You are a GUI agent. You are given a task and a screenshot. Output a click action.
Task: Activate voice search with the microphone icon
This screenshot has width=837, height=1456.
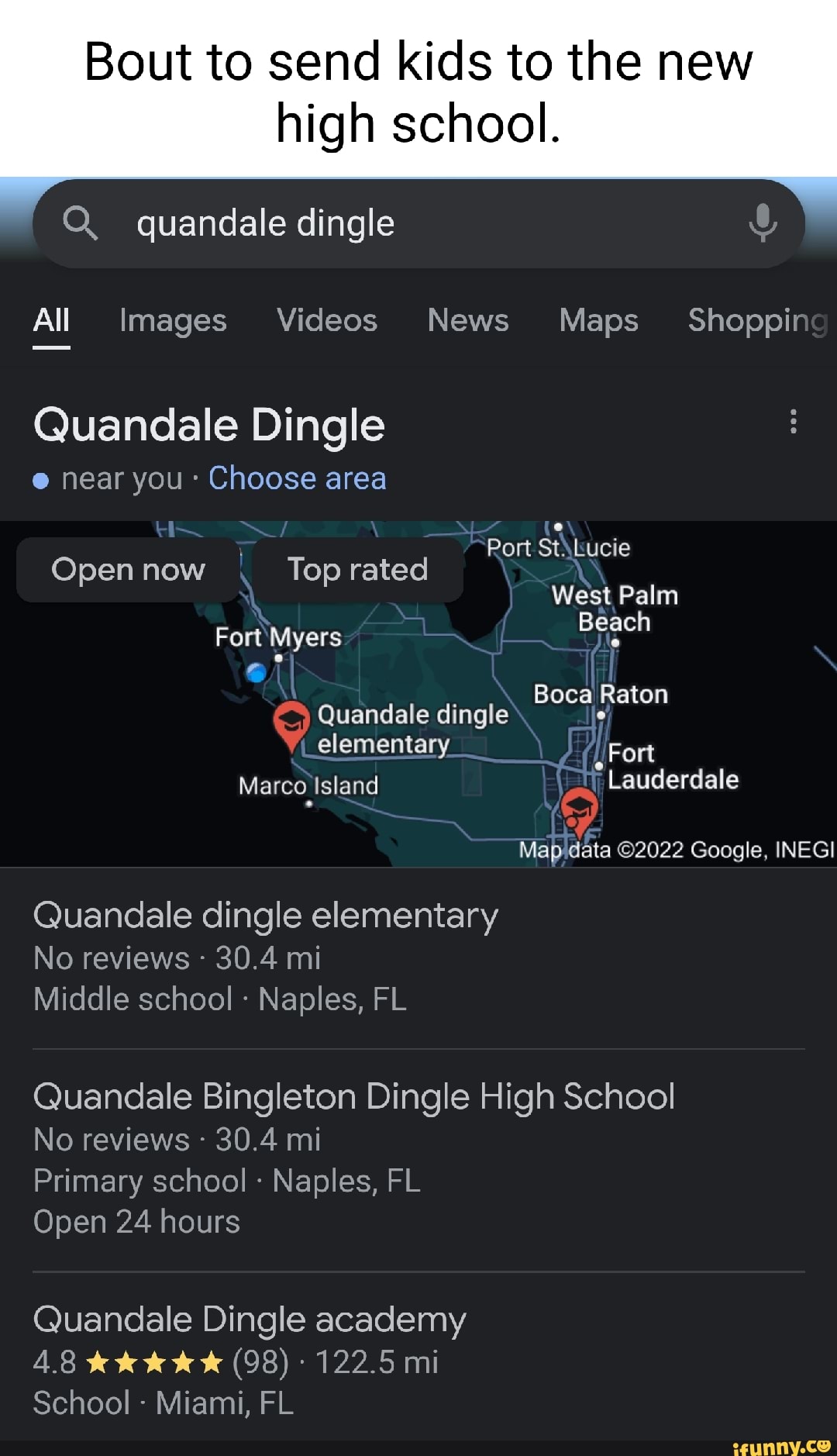[x=764, y=223]
